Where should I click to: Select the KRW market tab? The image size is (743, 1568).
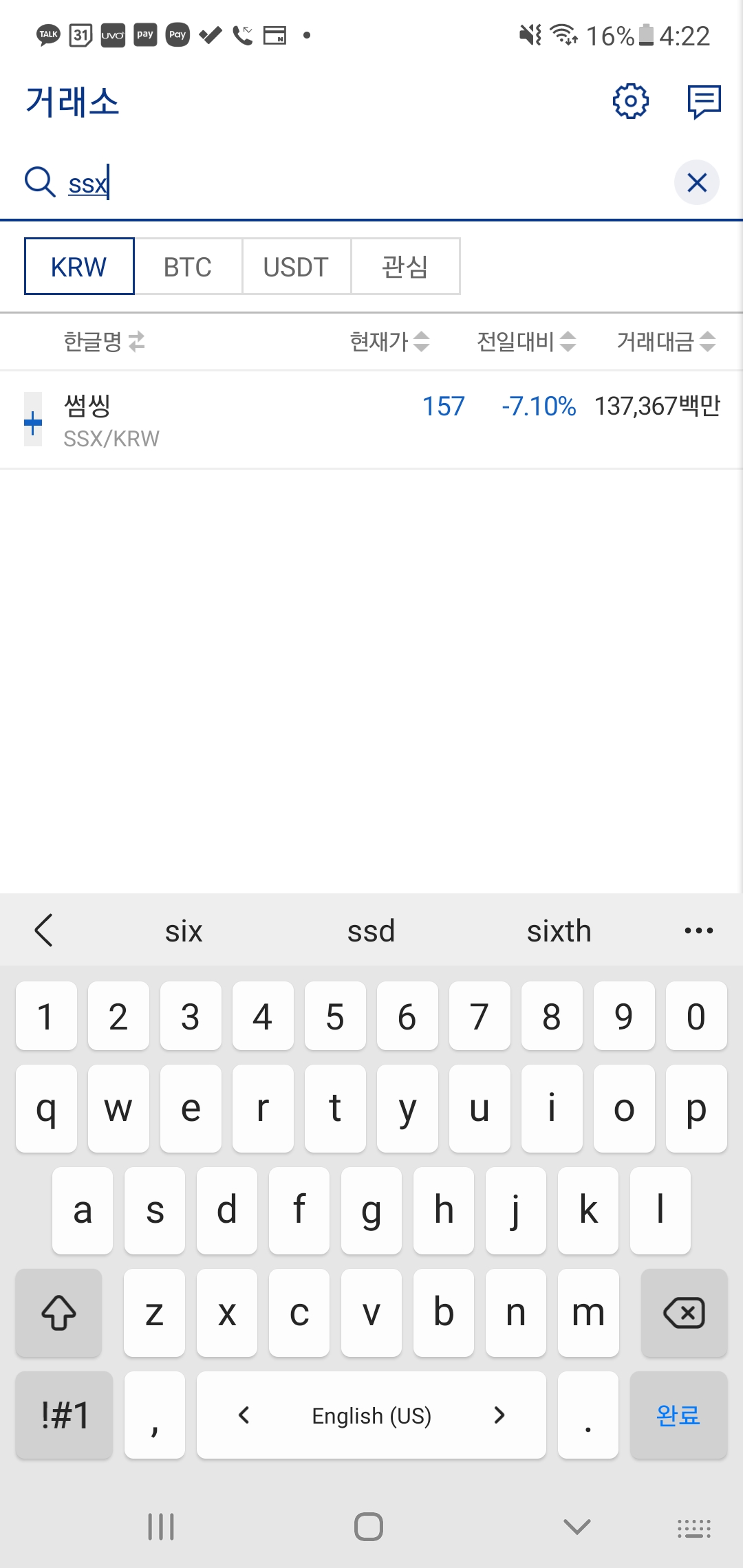click(79, 267)
